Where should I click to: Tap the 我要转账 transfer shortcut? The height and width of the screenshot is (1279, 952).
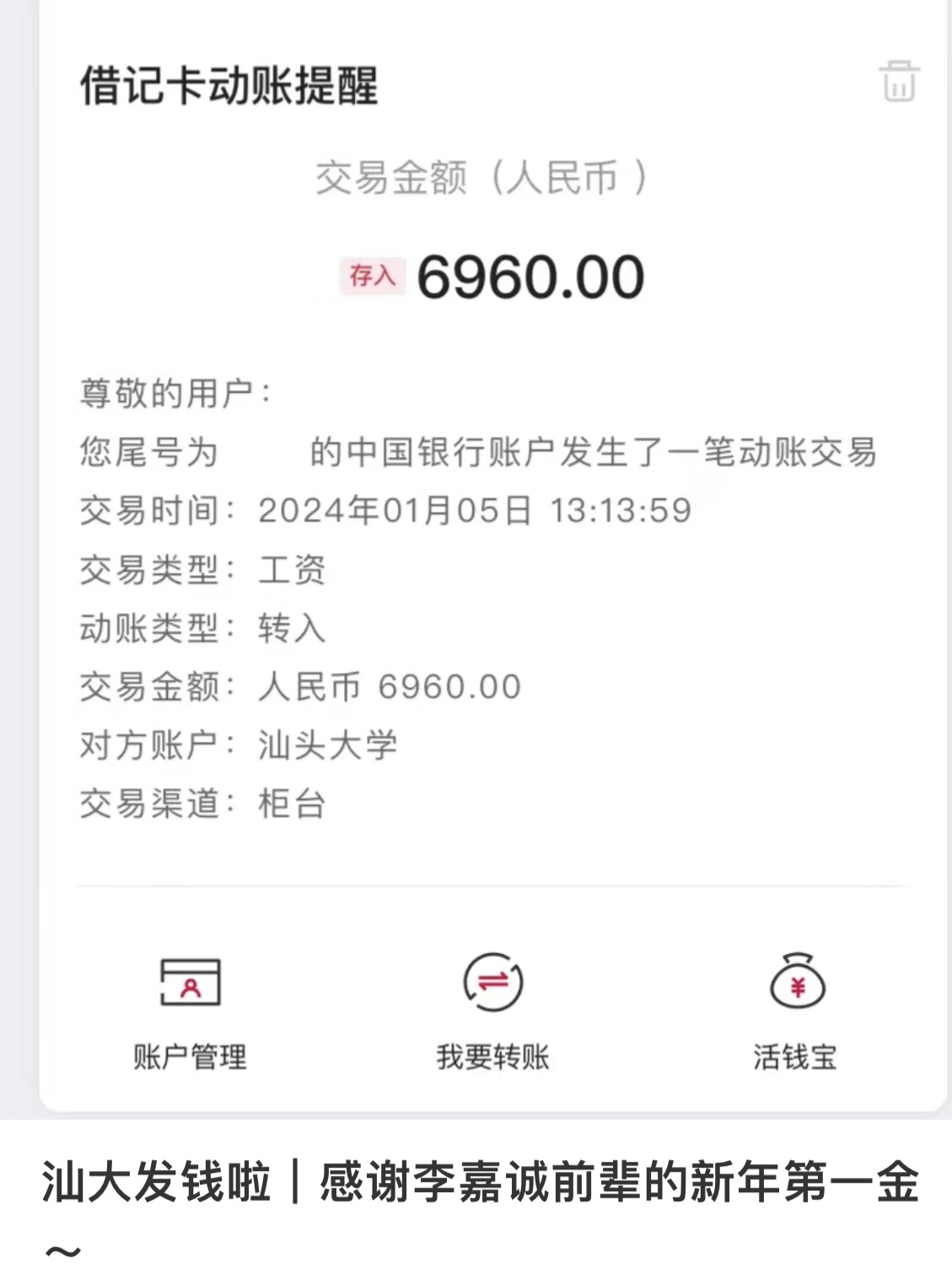click(x=493, y=1010)
